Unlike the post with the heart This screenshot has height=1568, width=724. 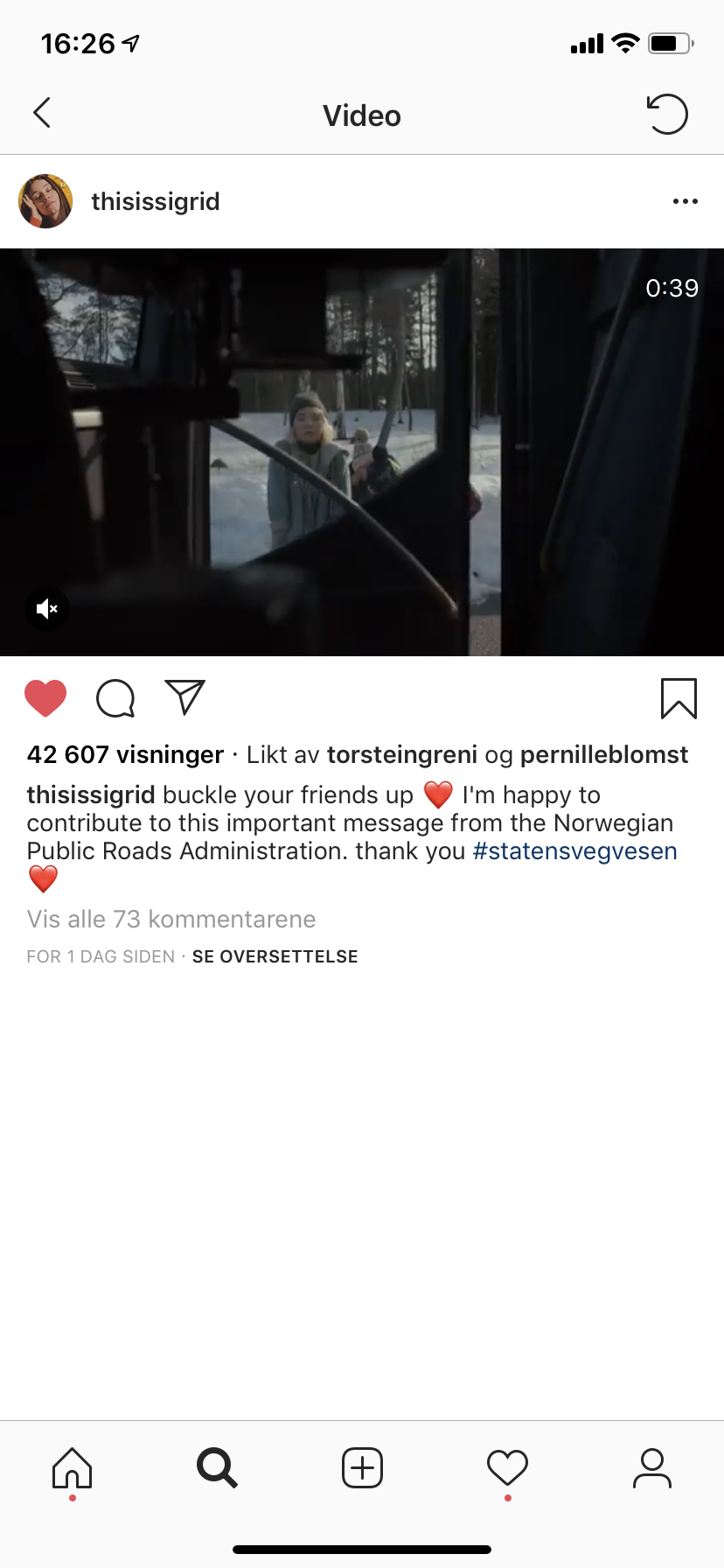(45, 698)
